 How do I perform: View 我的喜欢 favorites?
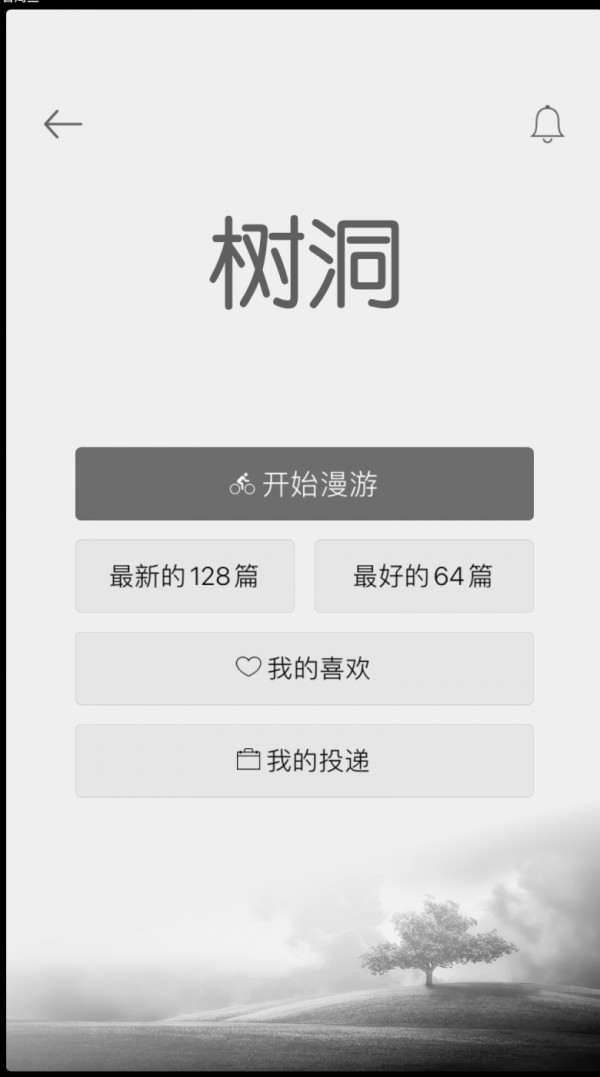pos(304,668)
